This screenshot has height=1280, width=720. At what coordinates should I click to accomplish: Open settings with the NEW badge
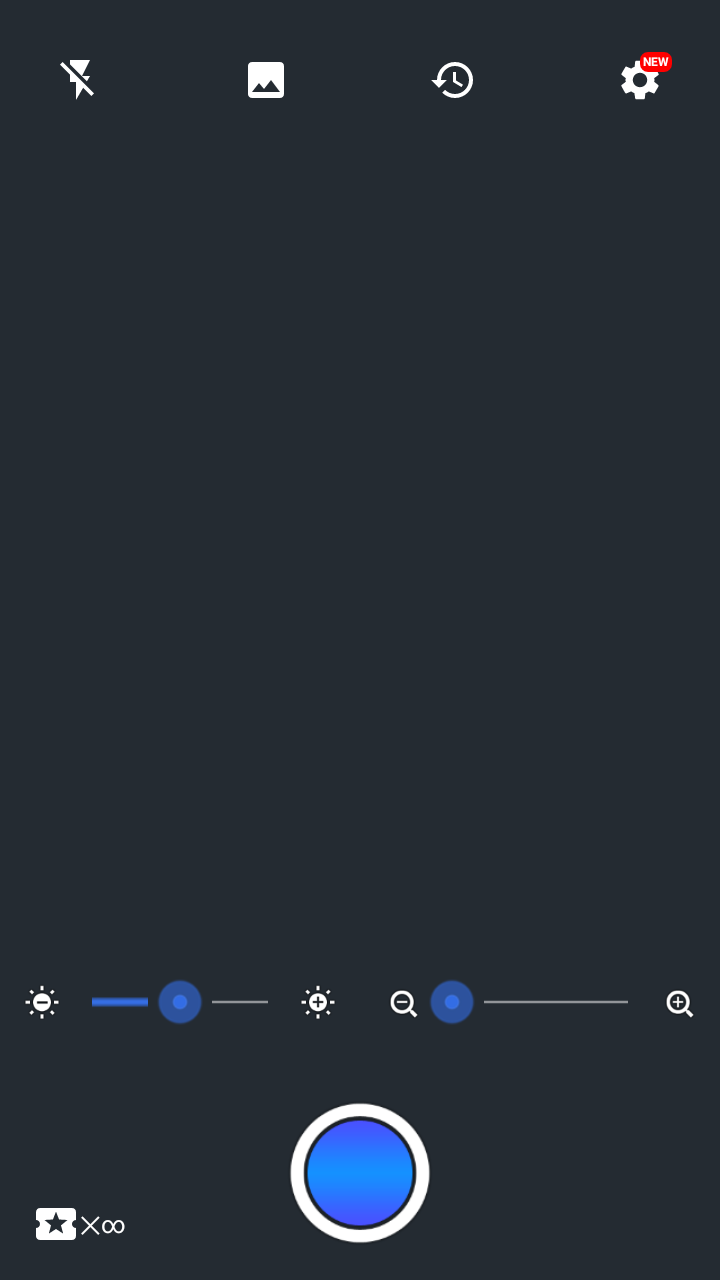[x=640, y=80]
